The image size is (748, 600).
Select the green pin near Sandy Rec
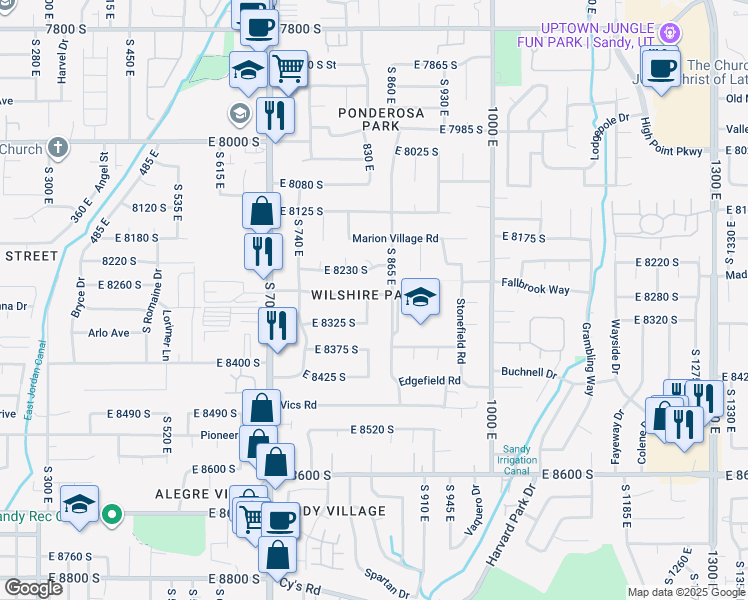coord(112,515)
